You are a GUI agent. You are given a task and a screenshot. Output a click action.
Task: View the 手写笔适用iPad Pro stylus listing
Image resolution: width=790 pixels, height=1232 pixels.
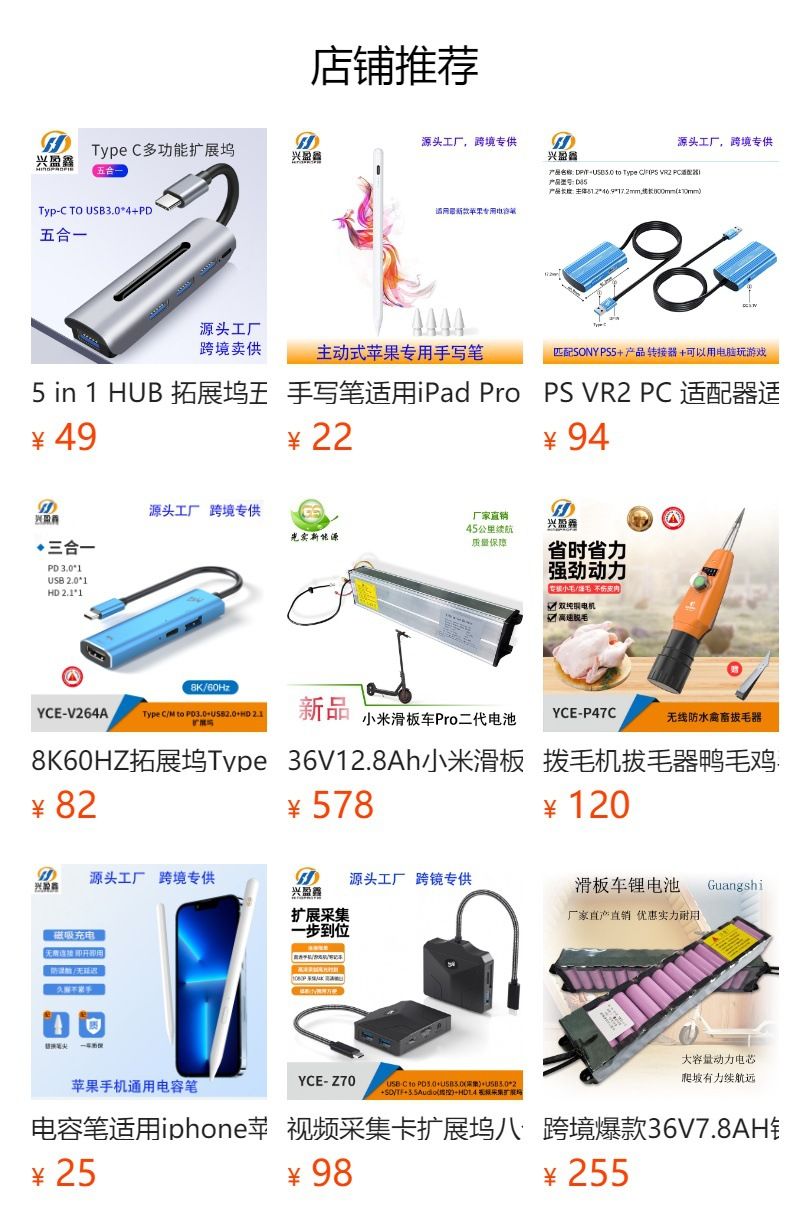[x=404, y=246]
